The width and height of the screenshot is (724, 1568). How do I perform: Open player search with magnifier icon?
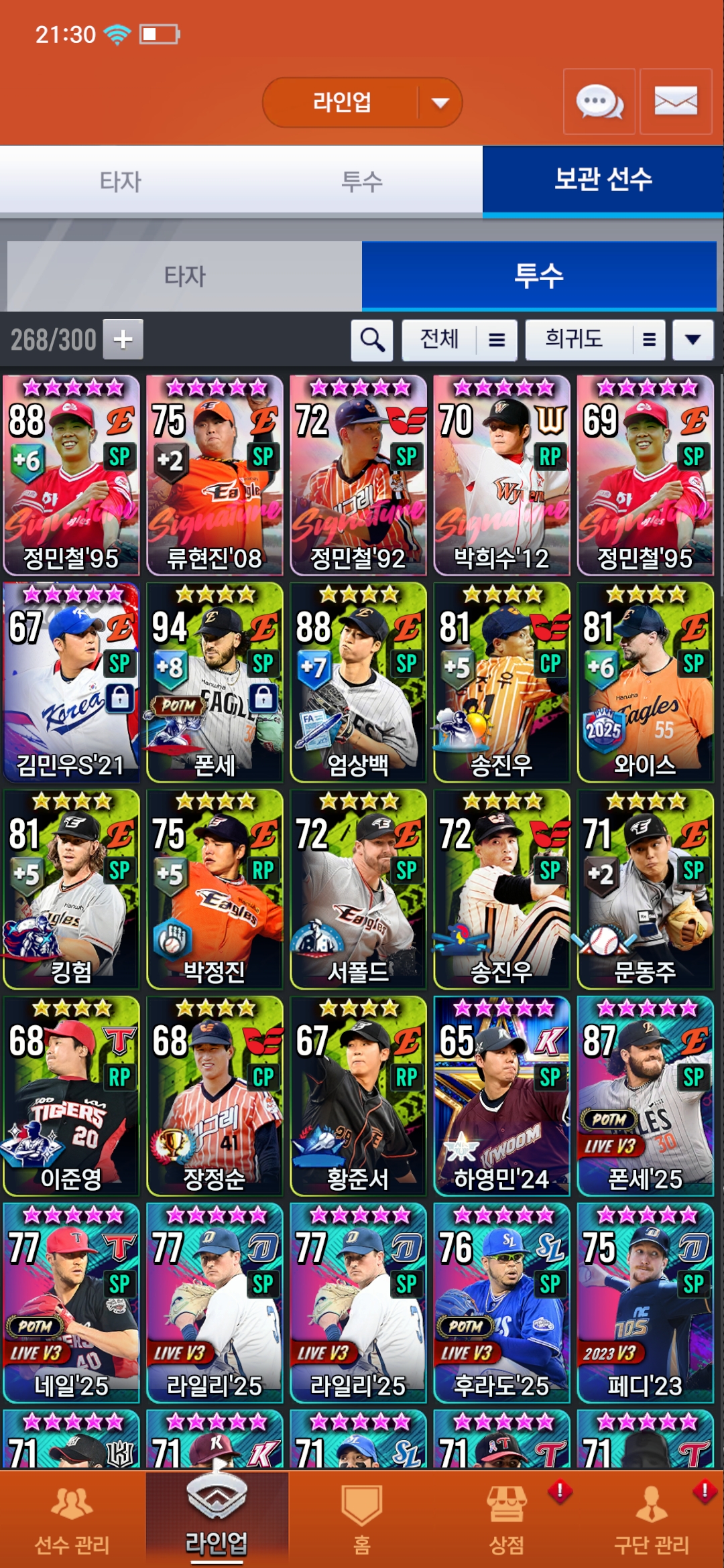pos(372,340)
